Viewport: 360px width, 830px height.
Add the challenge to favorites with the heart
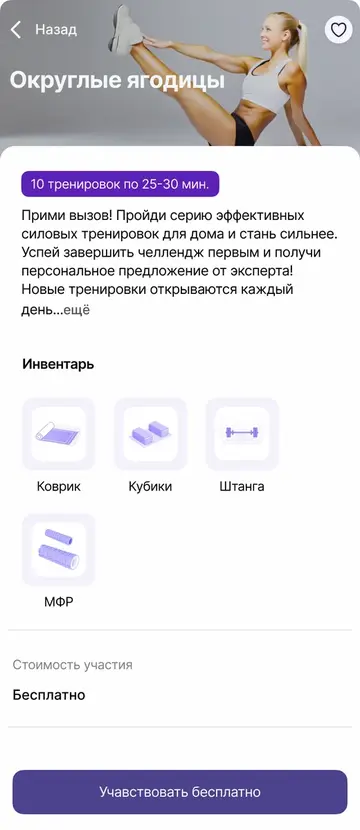pos(338,29)
